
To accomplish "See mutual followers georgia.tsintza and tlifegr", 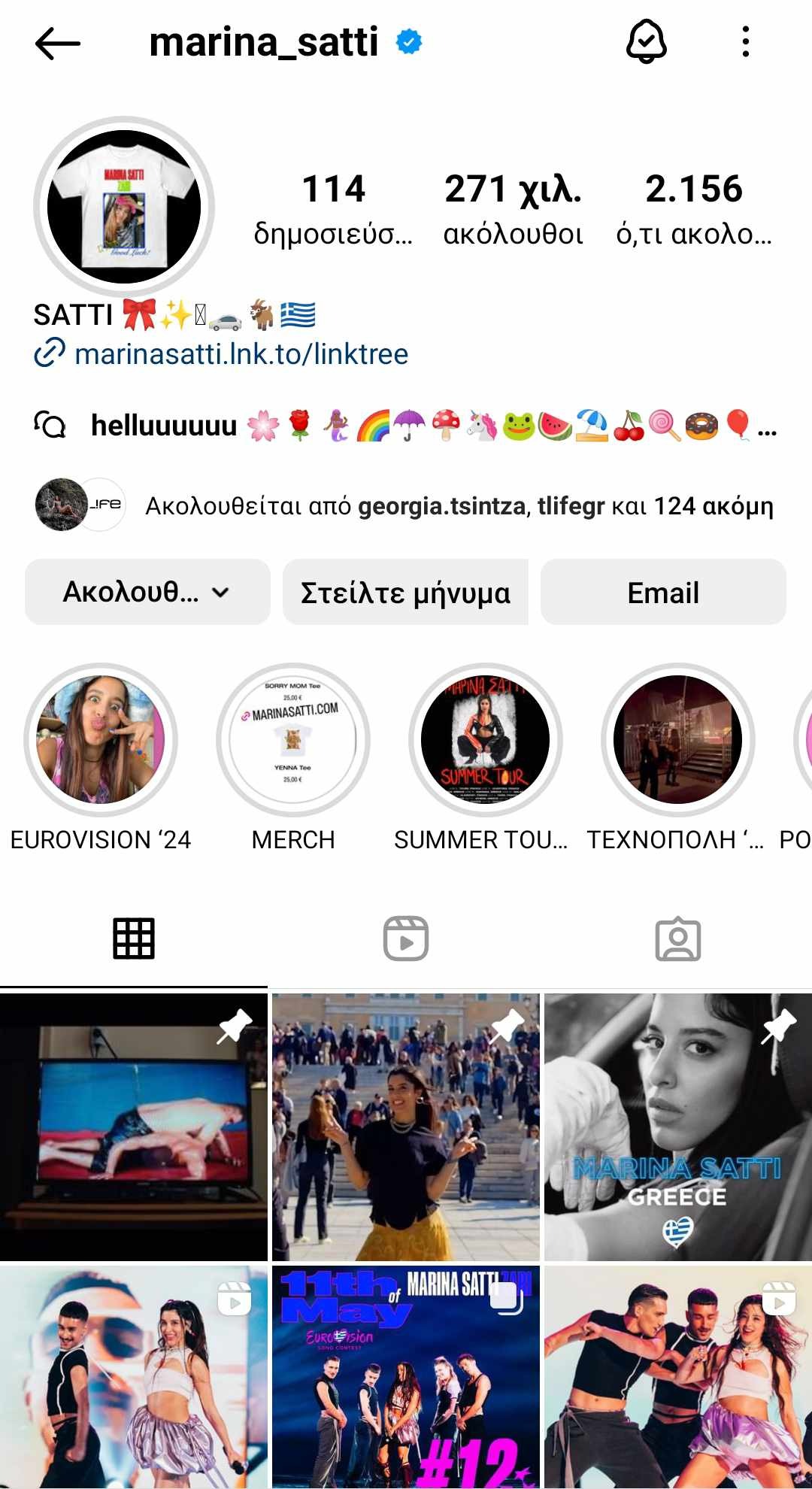I will [x=459, y=506].
